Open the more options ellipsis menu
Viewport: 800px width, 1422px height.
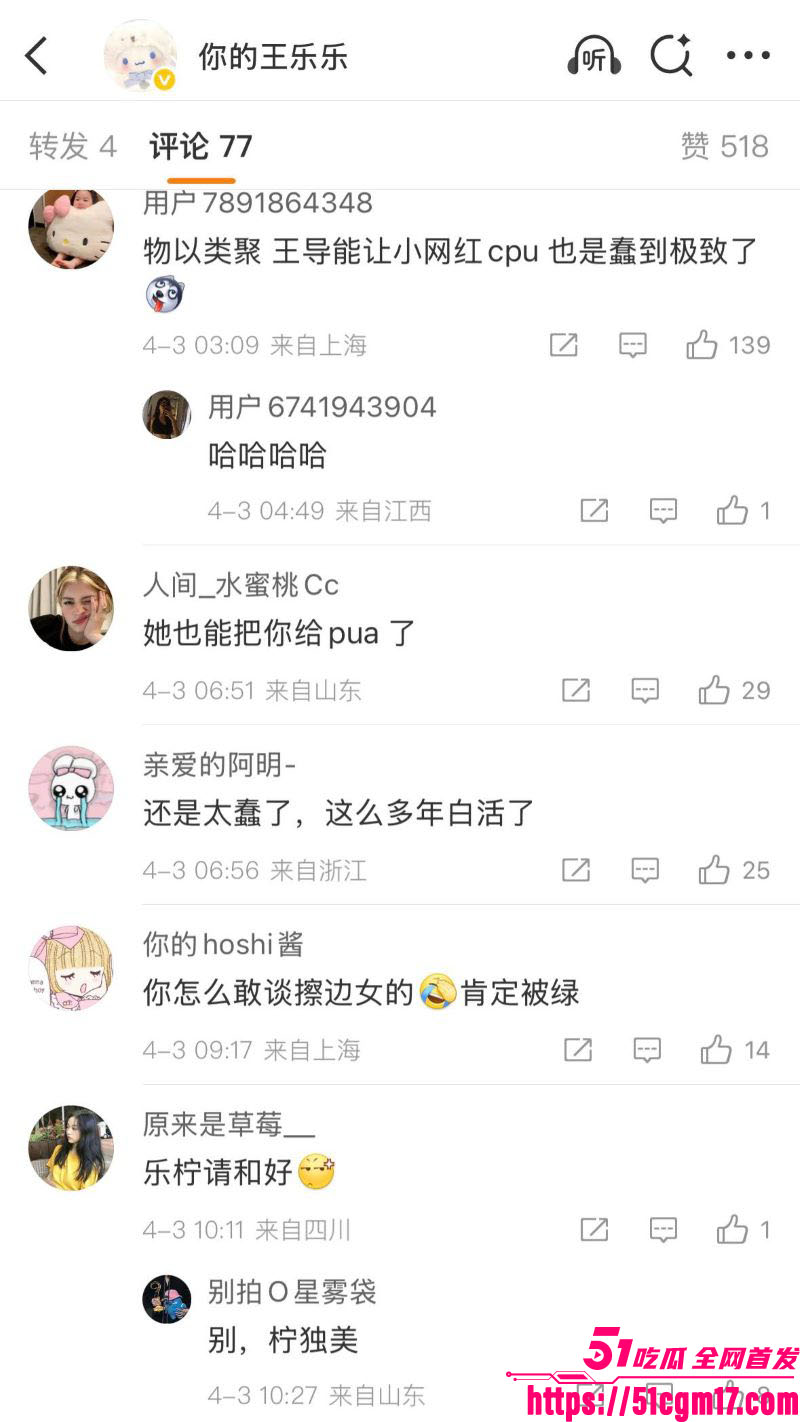coord(748,57)
